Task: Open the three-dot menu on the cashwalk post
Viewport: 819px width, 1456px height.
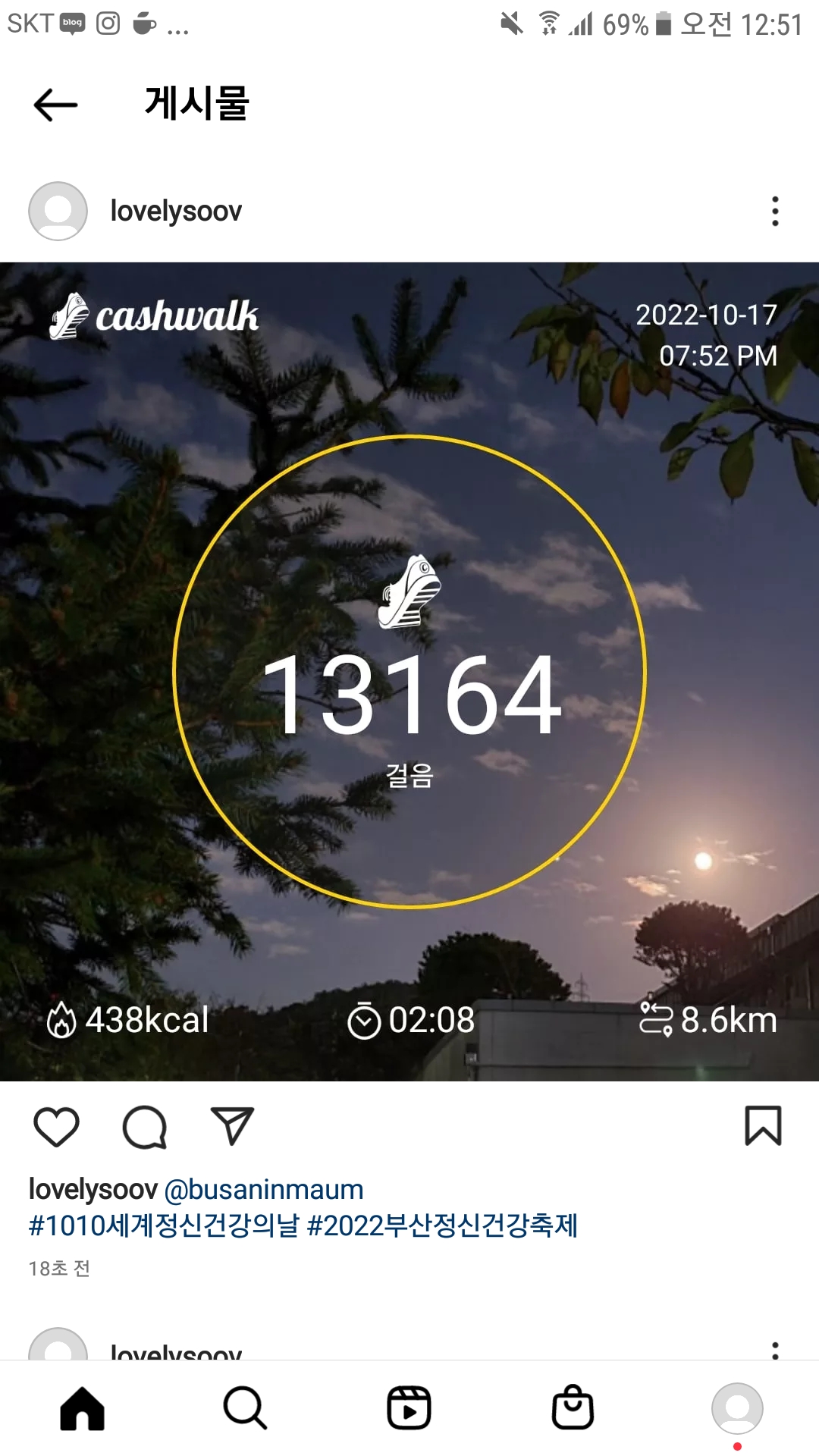Action: click(774, 211)
